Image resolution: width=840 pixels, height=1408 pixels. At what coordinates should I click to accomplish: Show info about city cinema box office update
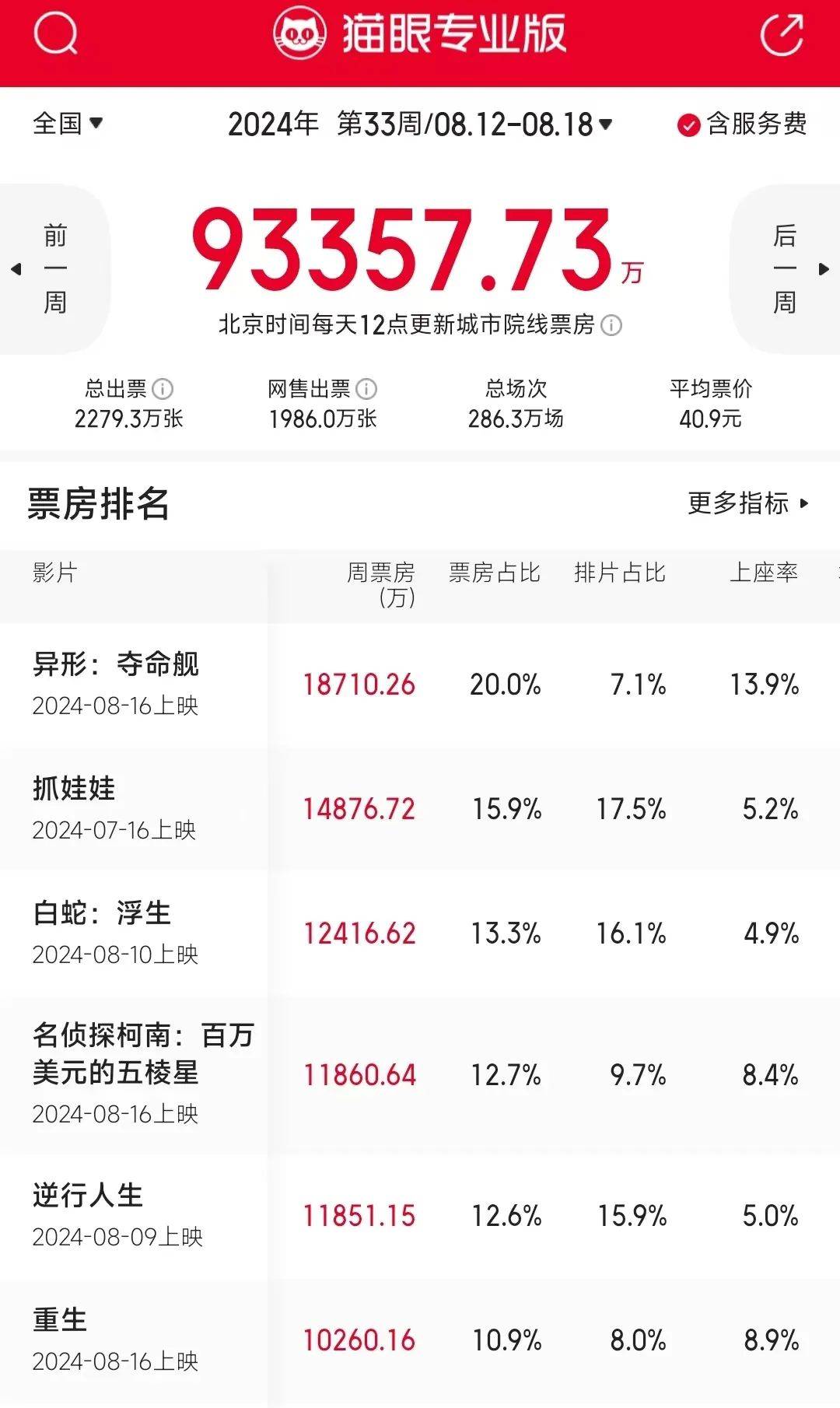point(612,325)
